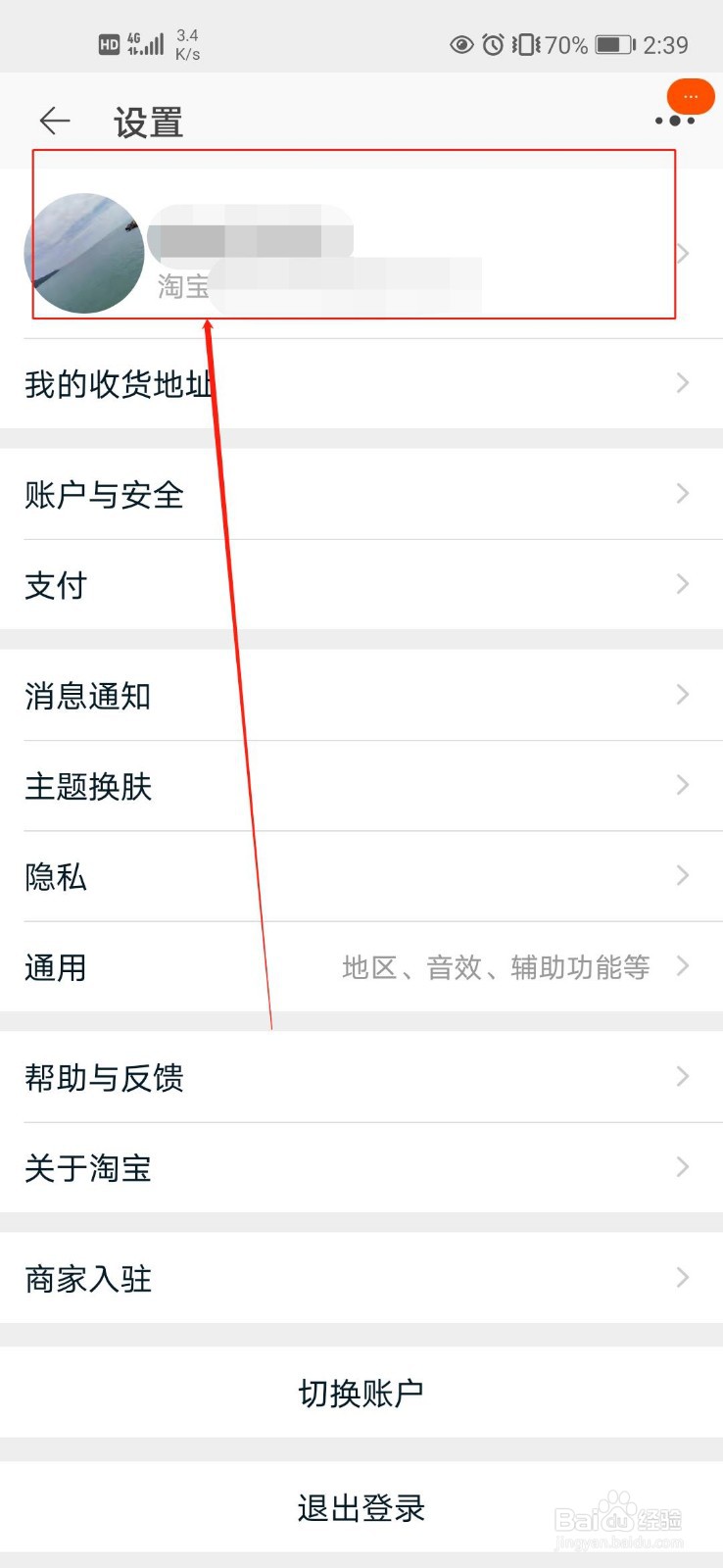Open the eye icon in the status bar
The width and height of the screenshot is (723, 1568).
click(x=460, y=44)
